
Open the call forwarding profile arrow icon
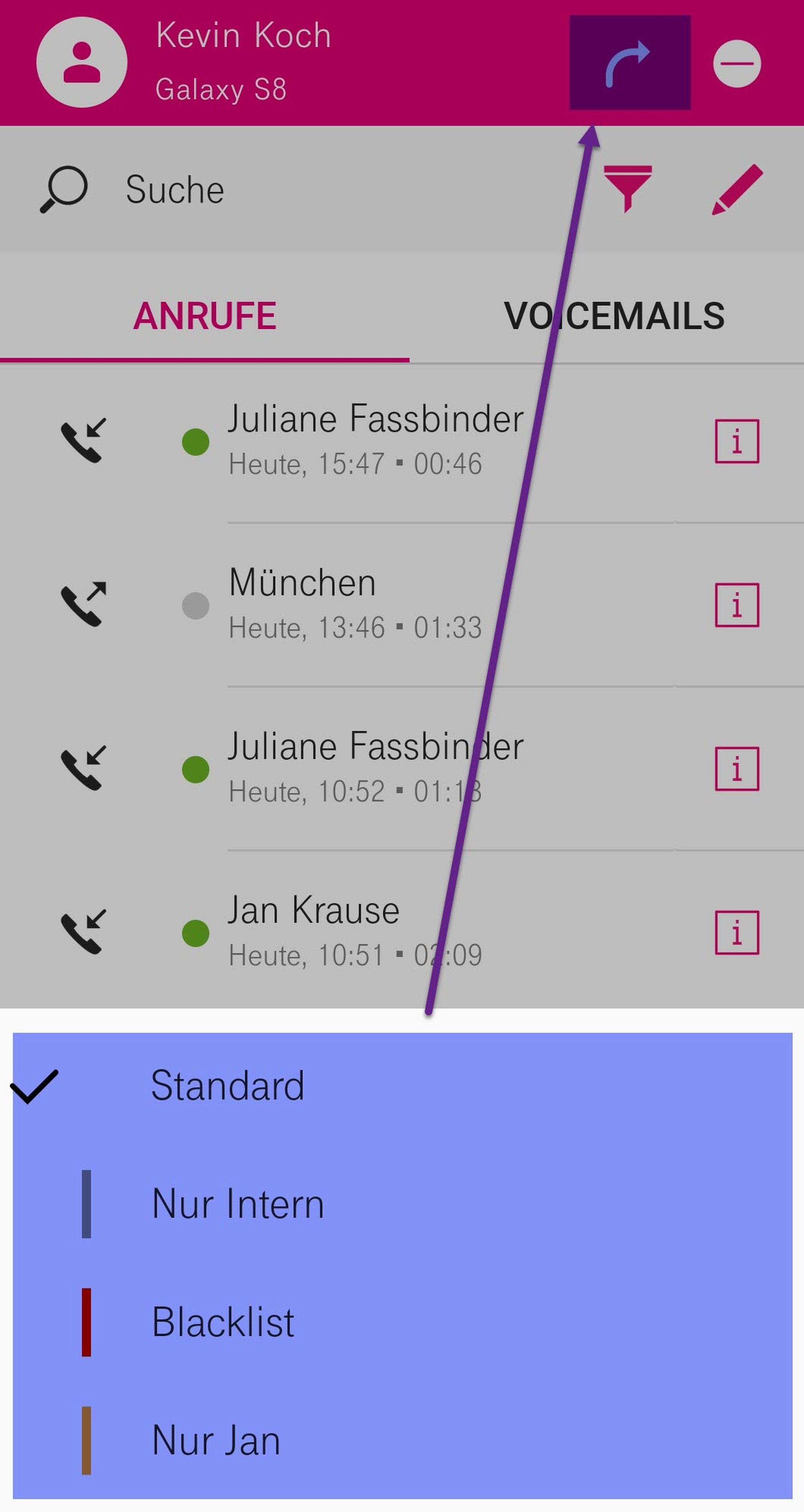[x=630, y=63]
